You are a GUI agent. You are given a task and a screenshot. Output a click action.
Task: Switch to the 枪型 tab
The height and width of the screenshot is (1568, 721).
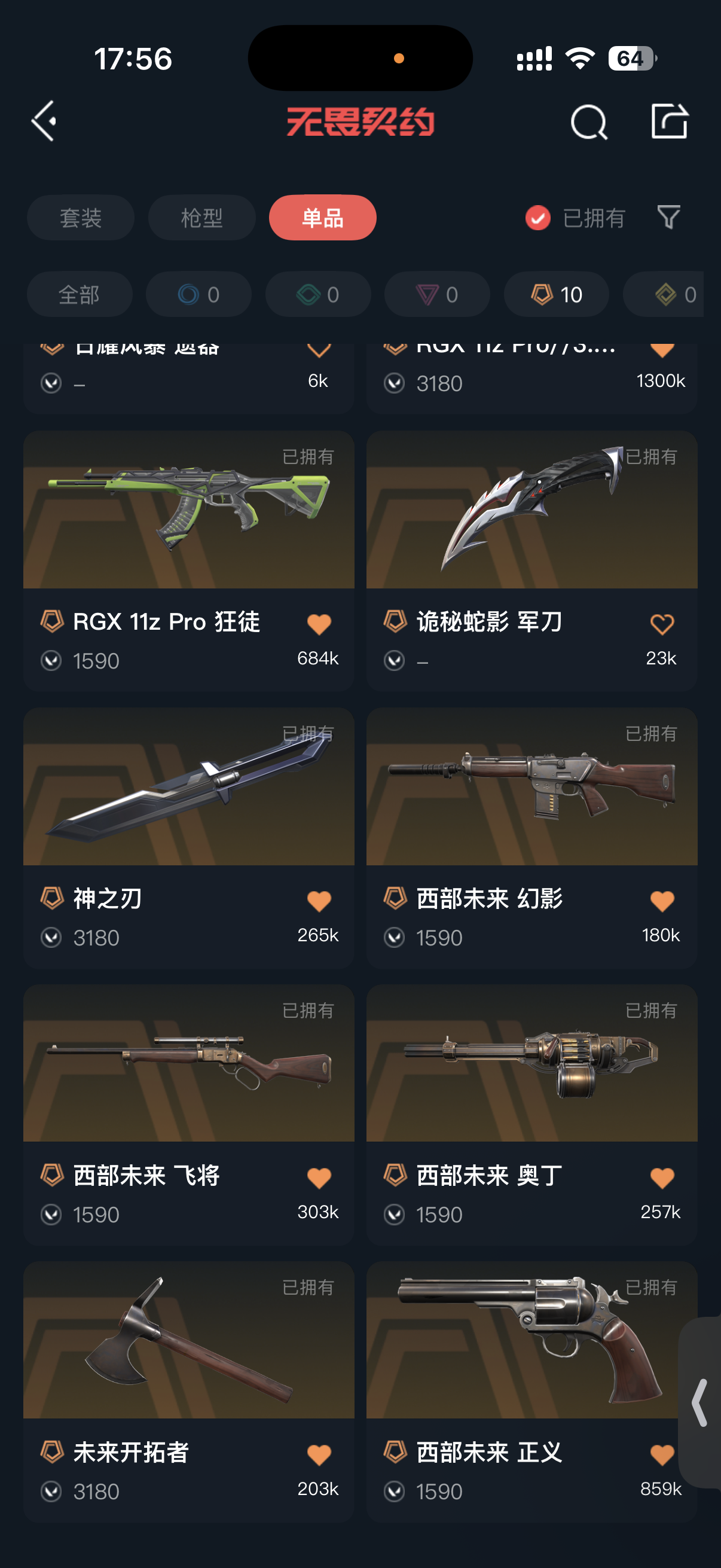pyautogui.click(x=201, y=218)
